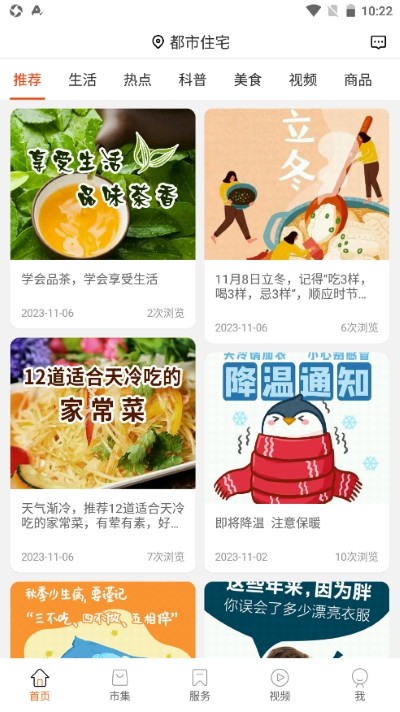
Task: Open the 12道适合天冷吃的家常菜 article
Action: click(103, 455)
